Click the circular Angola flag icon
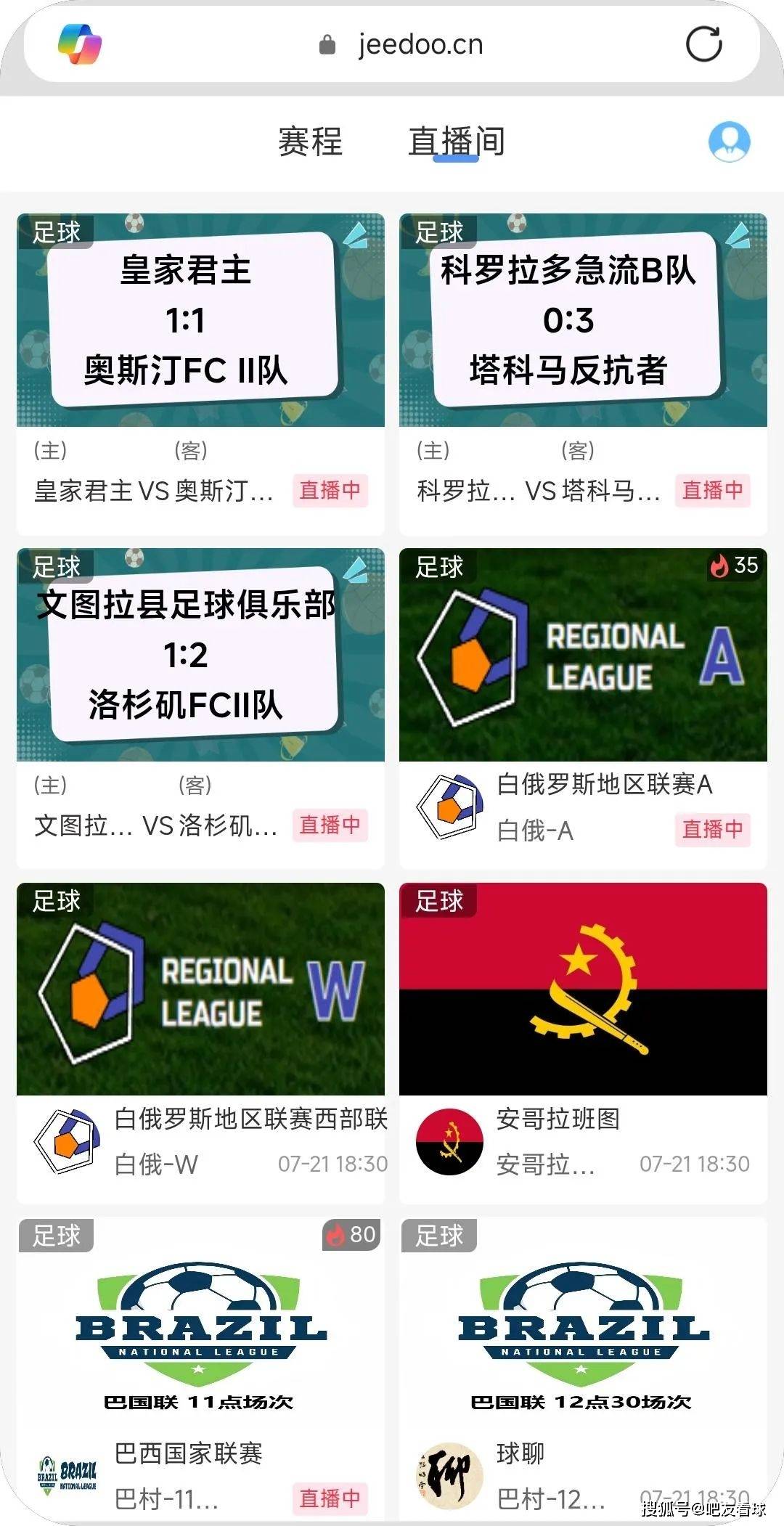This screenshot has height=1526, width=784. pos(449,1141)
